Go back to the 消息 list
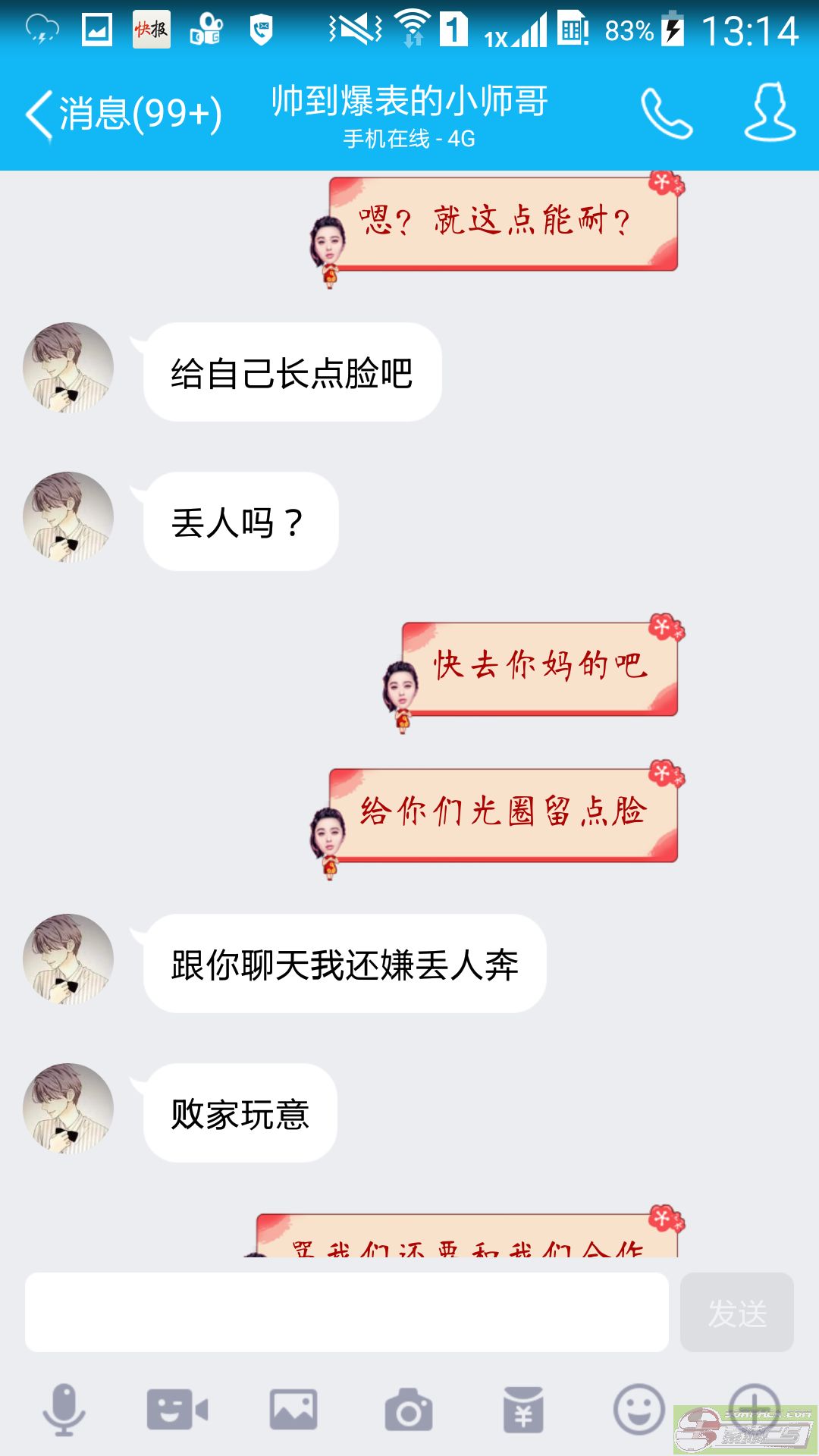 [121, 115]
